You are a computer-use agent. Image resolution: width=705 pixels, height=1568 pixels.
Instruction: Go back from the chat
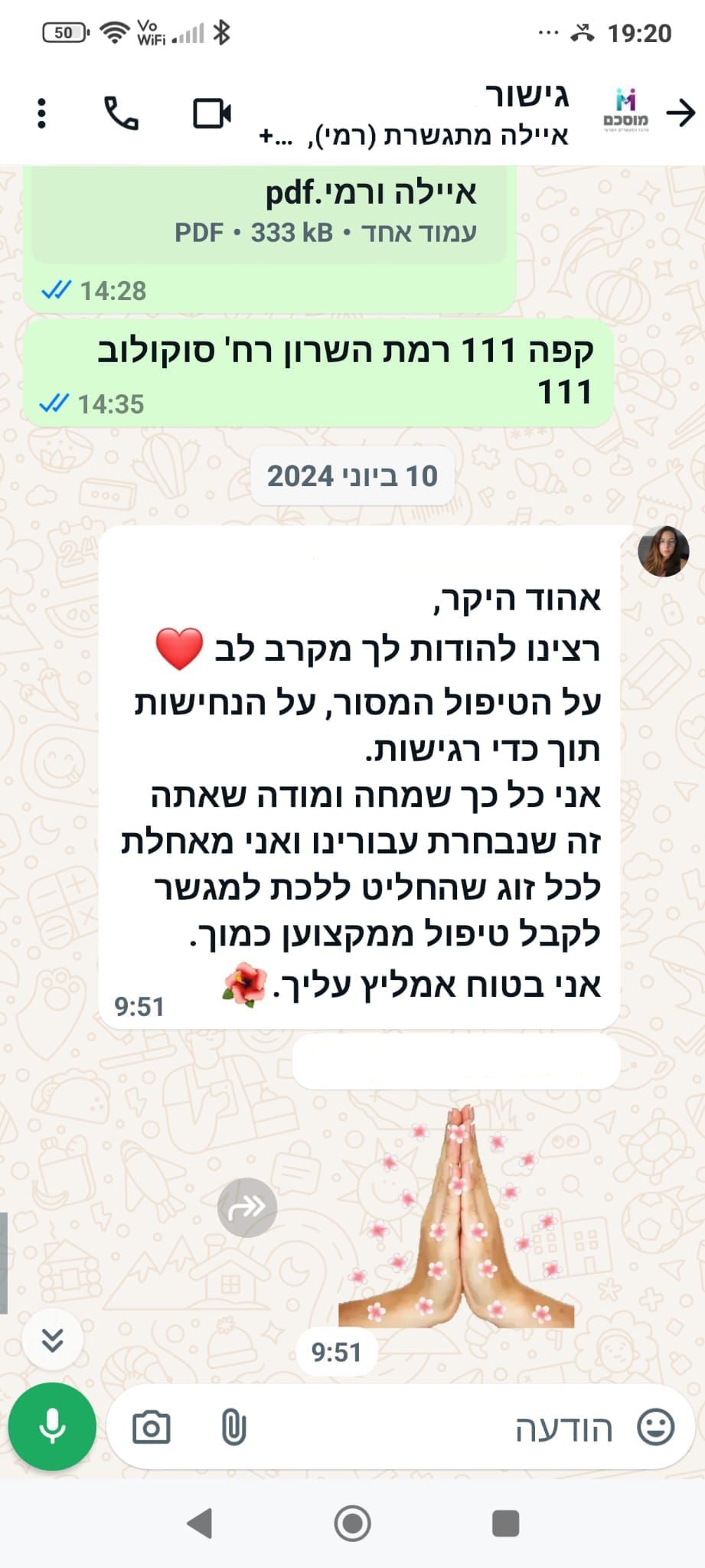tap(681, 113)
